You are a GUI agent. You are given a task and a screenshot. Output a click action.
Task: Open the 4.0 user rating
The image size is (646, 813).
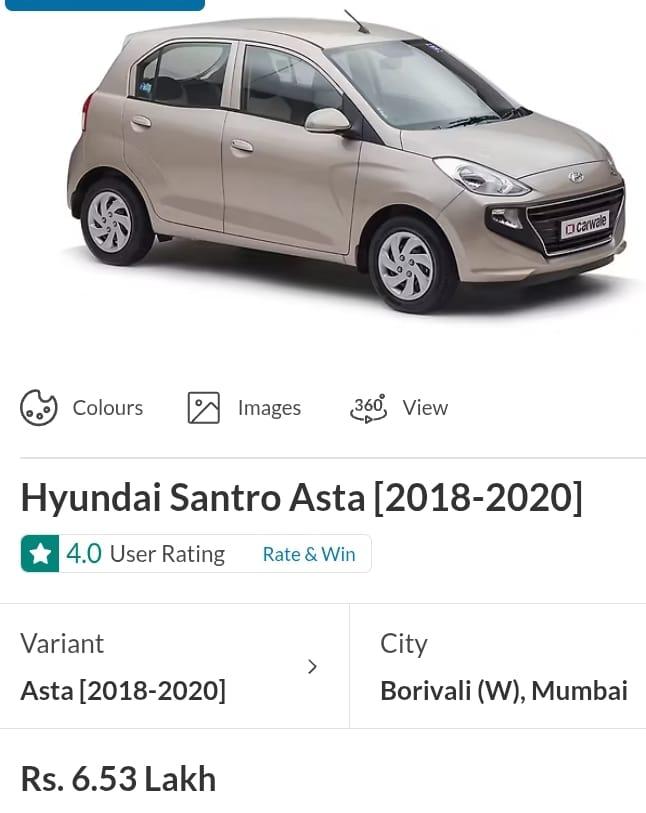[x=123, y=554]
